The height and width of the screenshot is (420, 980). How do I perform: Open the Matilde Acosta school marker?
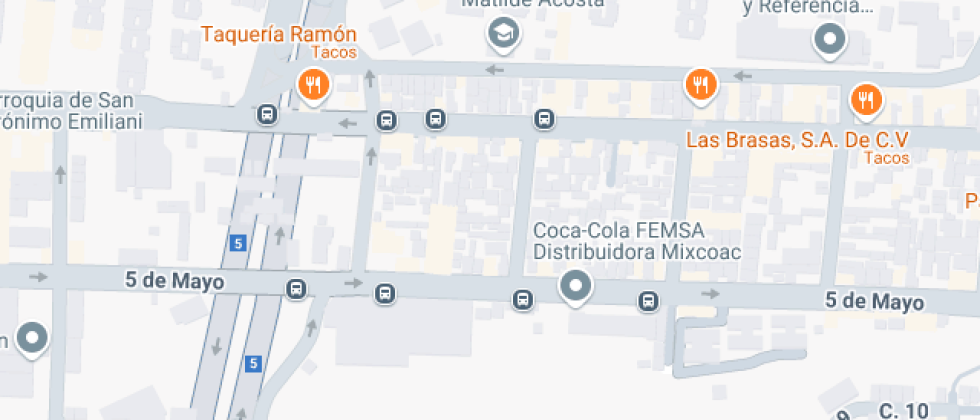pyautogui.click(x=504, y=36)
